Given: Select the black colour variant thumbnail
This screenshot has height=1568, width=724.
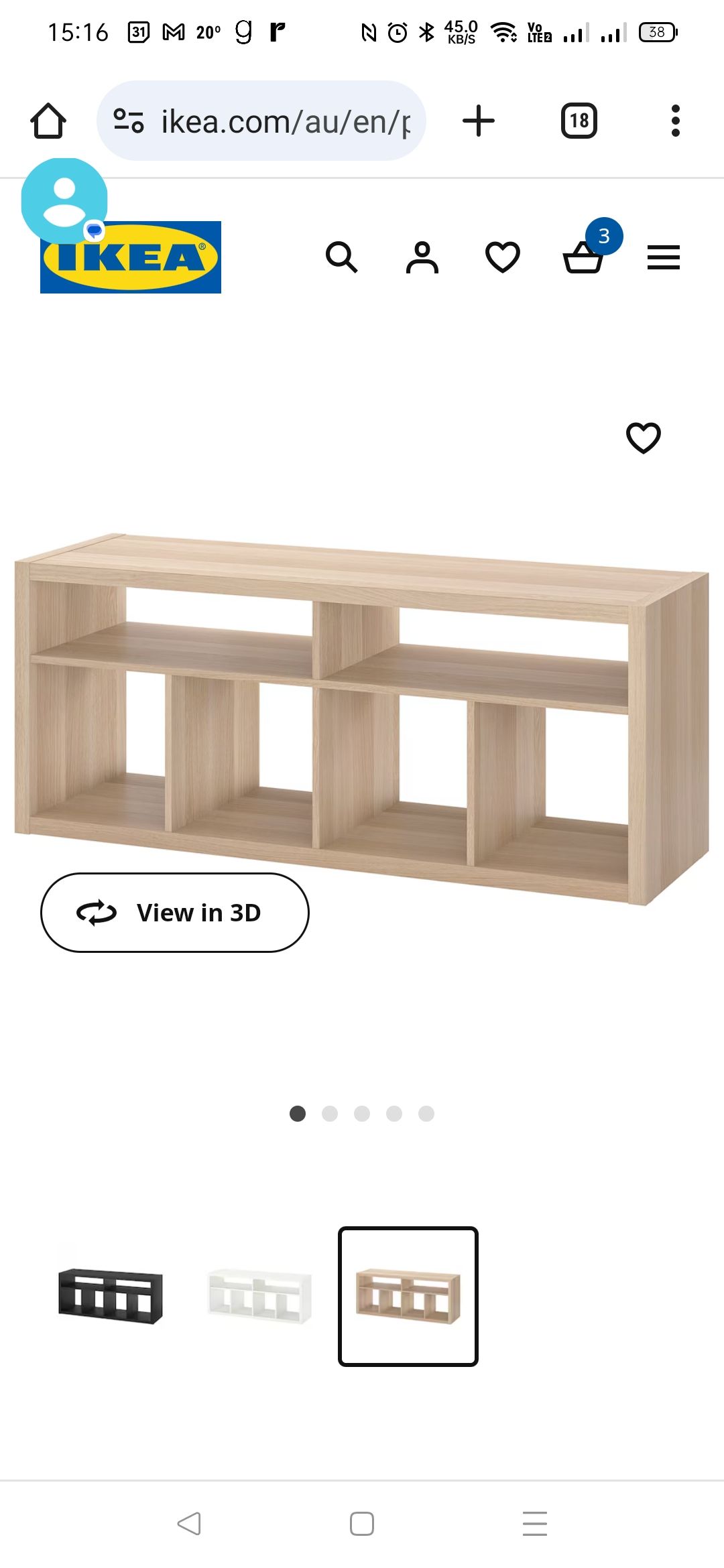Looking at the screenshot, I should [109, 1293].
